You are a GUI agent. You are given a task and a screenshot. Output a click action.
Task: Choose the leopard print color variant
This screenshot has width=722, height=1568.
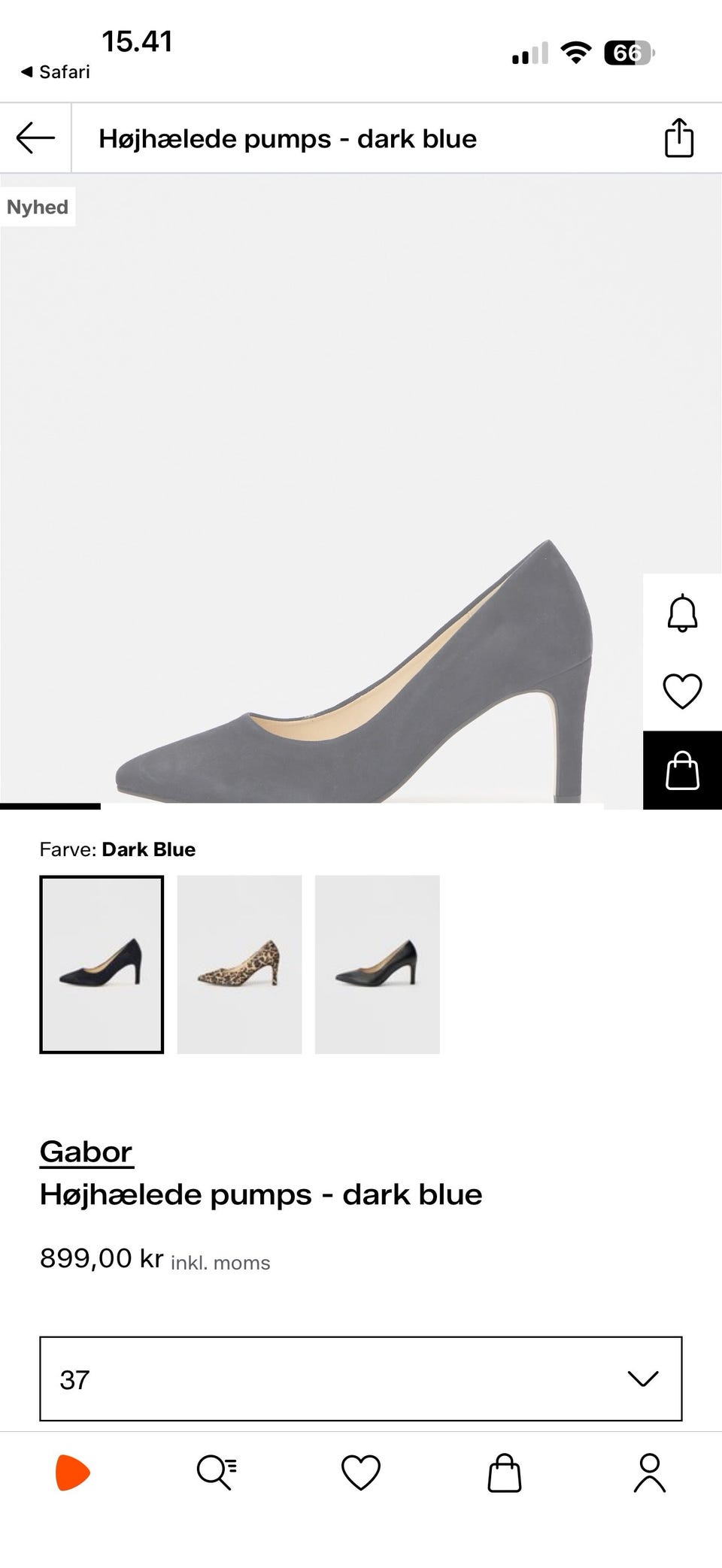[x=239, y=964]
